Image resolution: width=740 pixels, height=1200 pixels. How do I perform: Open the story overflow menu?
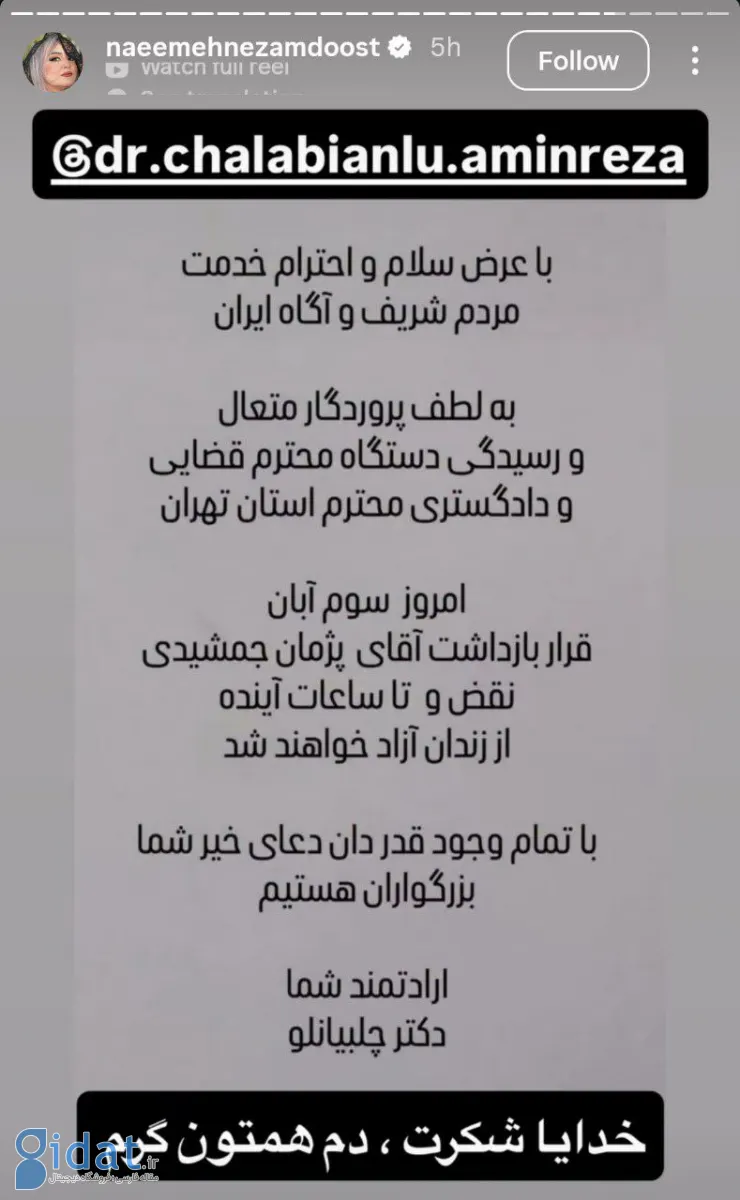pos(695,61)
